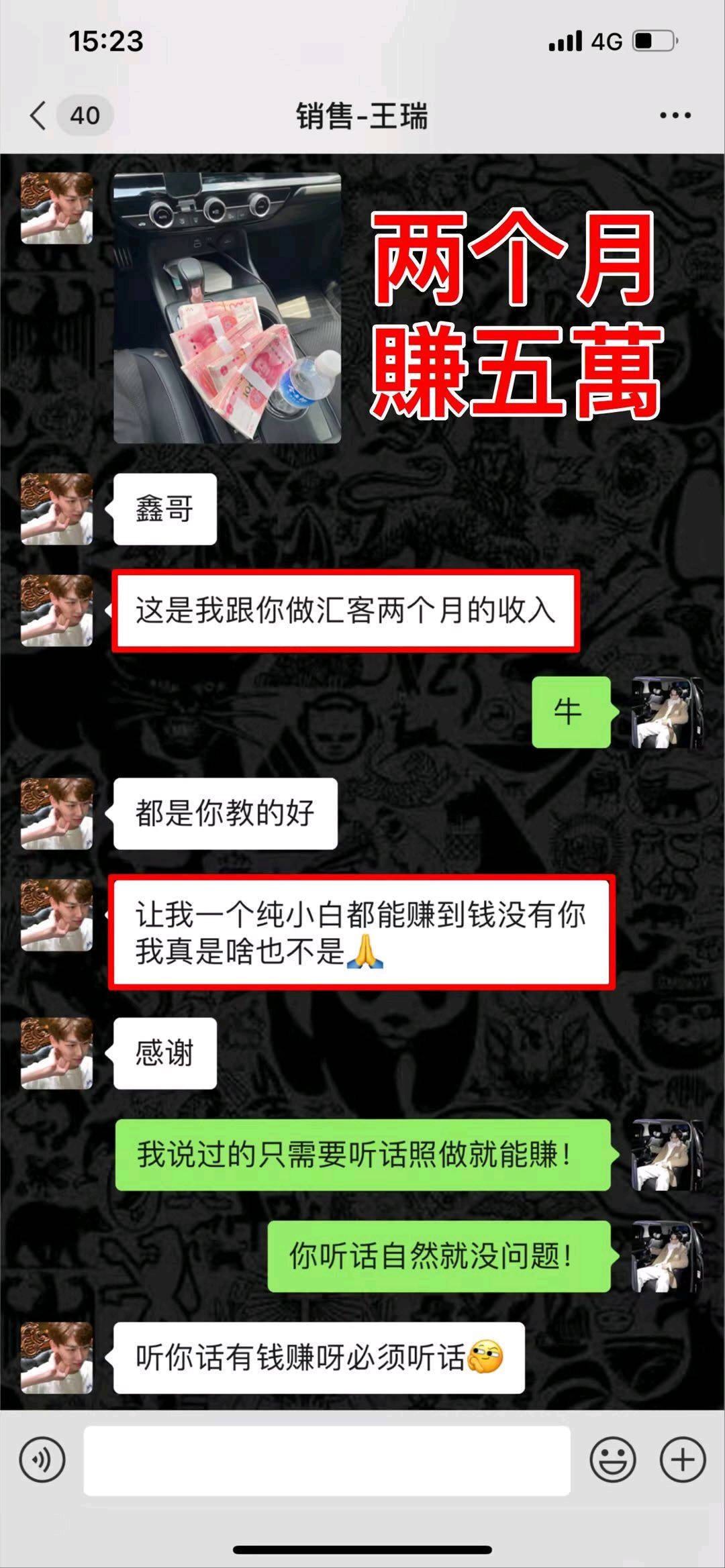Open the plus attachments menu
The image size is (725, 1568).
[x=683, y=1460]
